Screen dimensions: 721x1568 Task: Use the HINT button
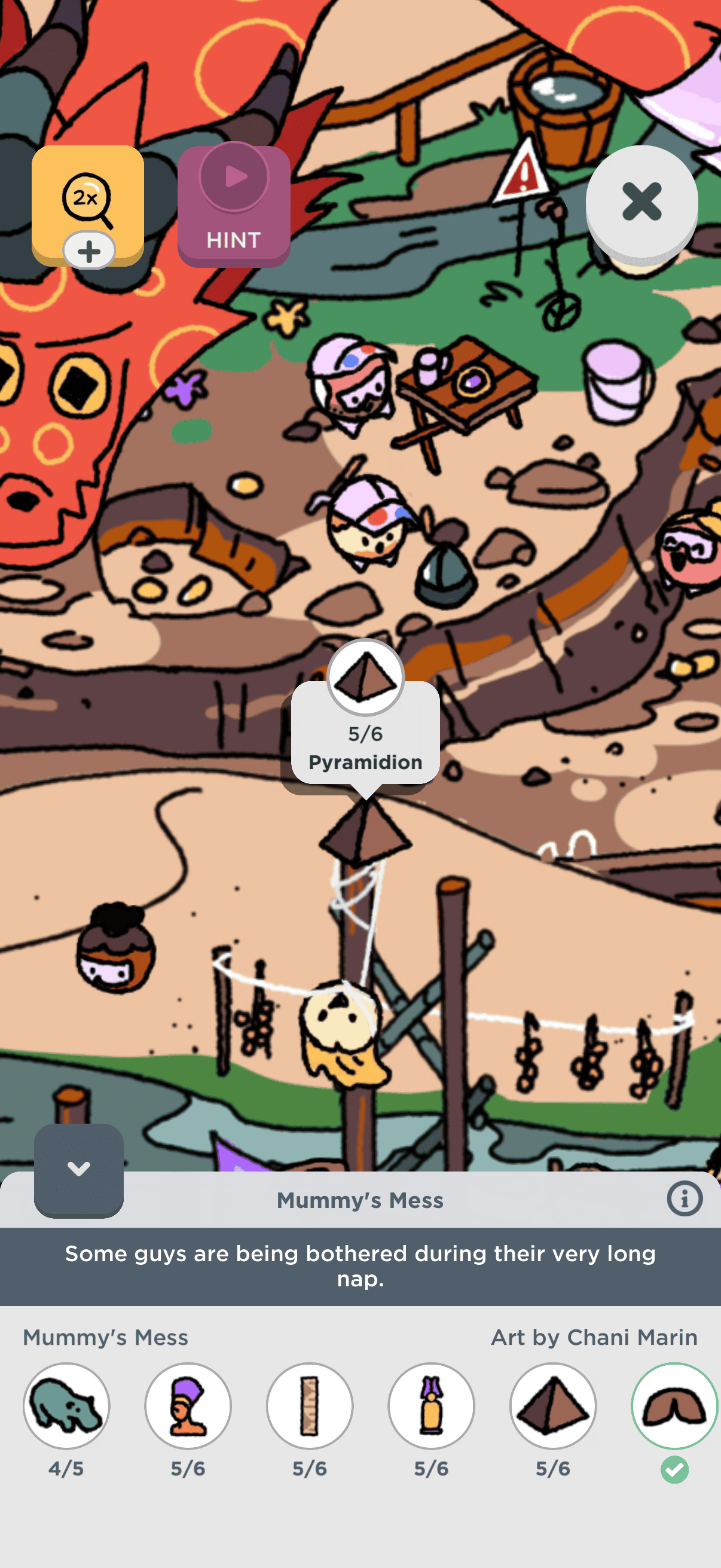point(234,206)
